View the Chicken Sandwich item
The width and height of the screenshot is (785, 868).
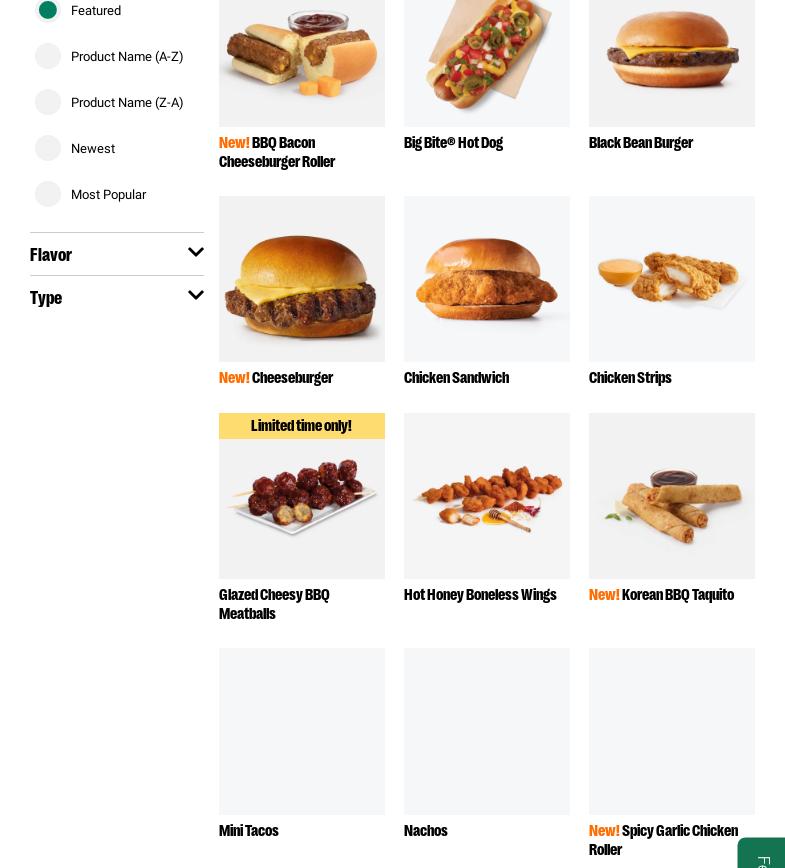tap(487, 292)
